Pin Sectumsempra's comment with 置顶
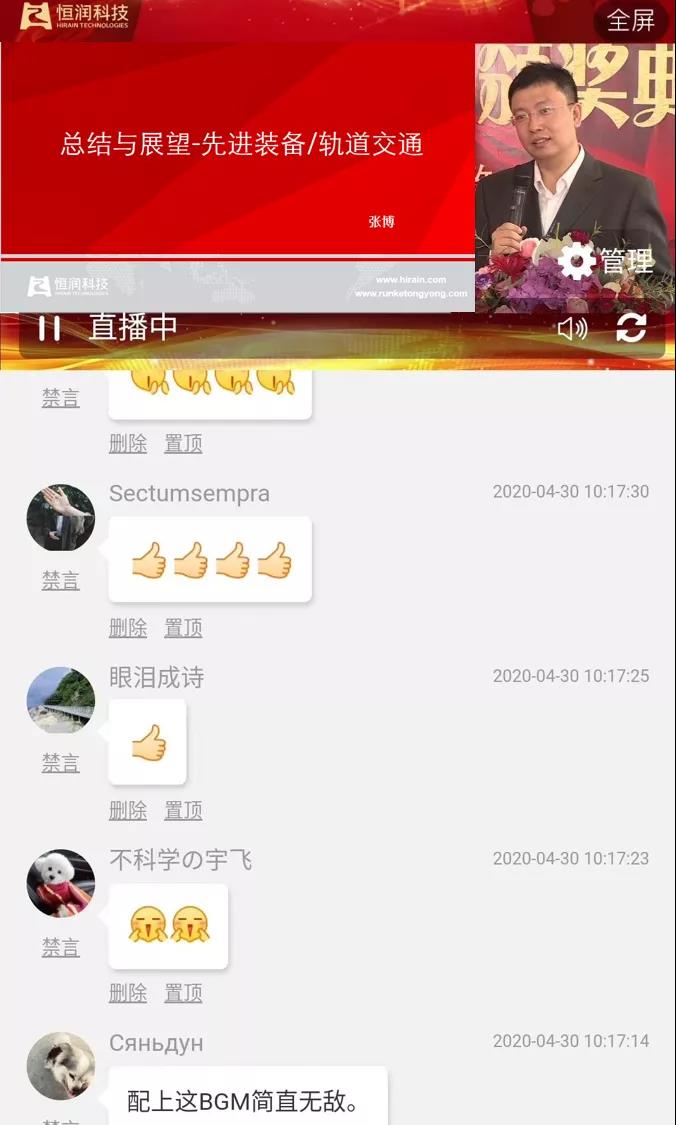This screenshot has width=676, height=1125. click(x=183, y=628)
